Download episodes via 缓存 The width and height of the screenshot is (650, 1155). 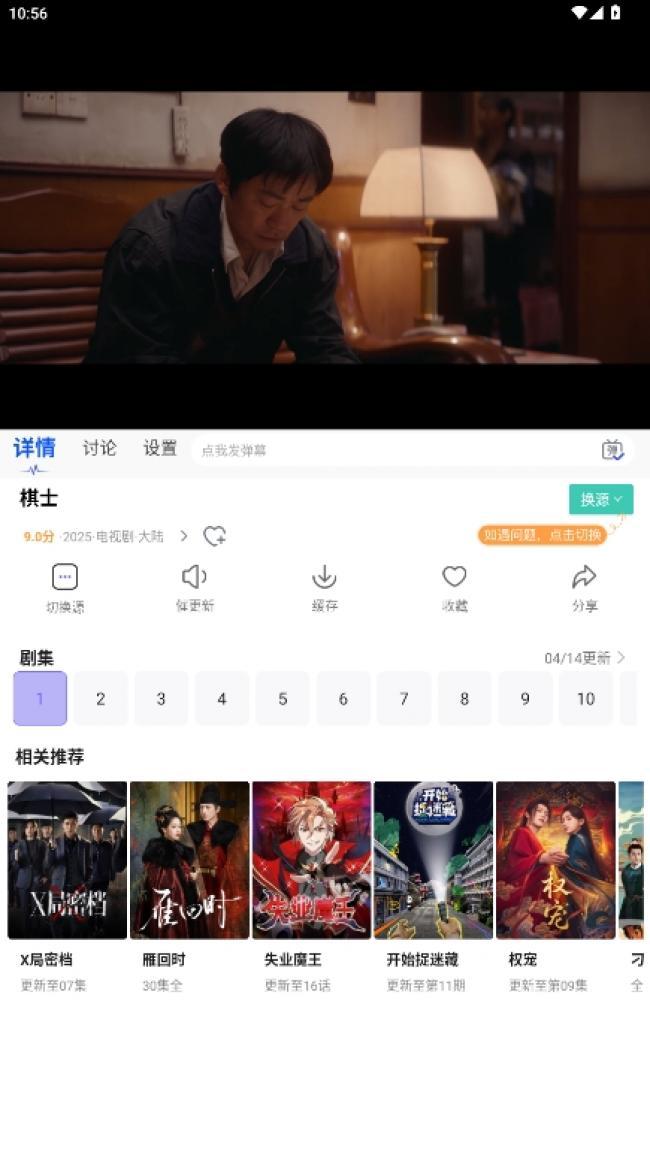[324, 587]
